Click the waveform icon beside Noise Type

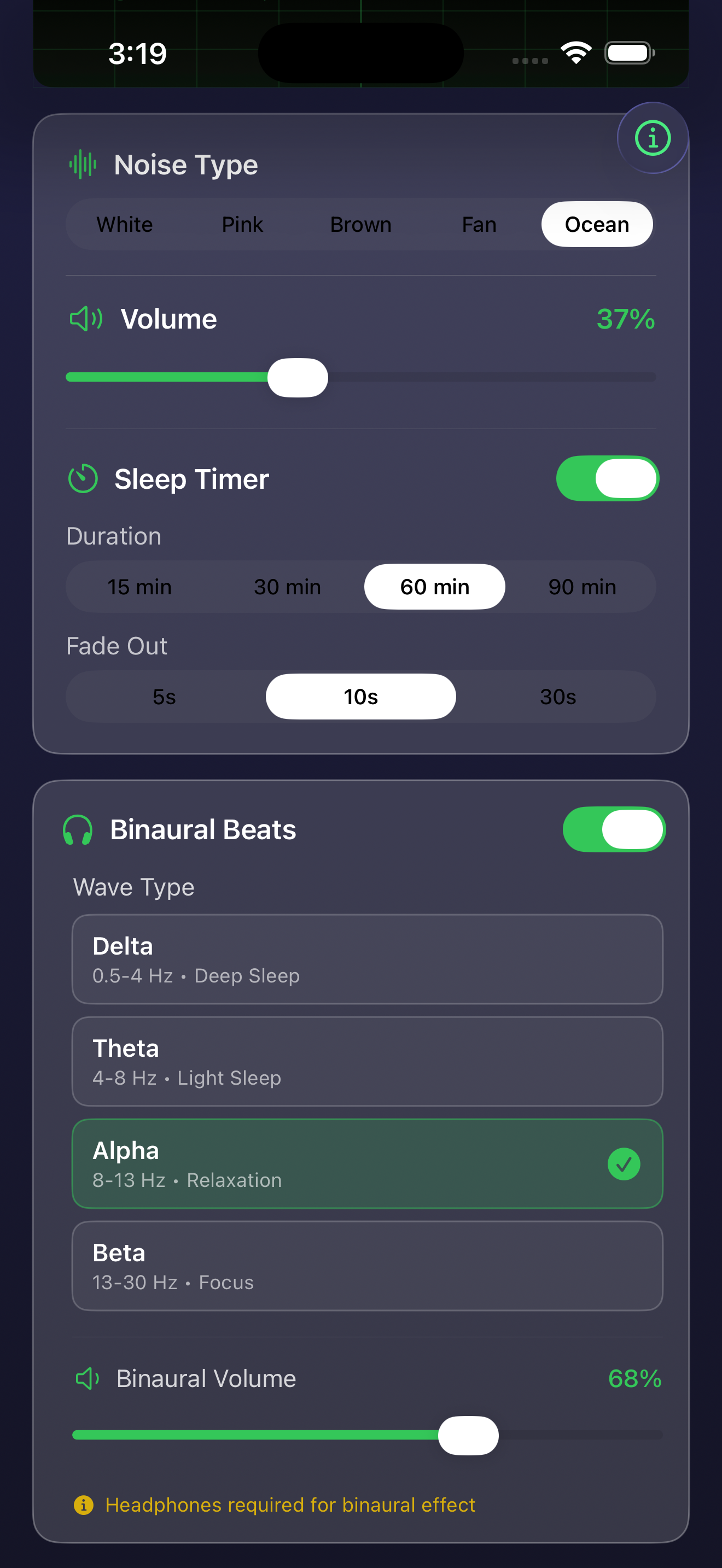(x=83, y=165)
